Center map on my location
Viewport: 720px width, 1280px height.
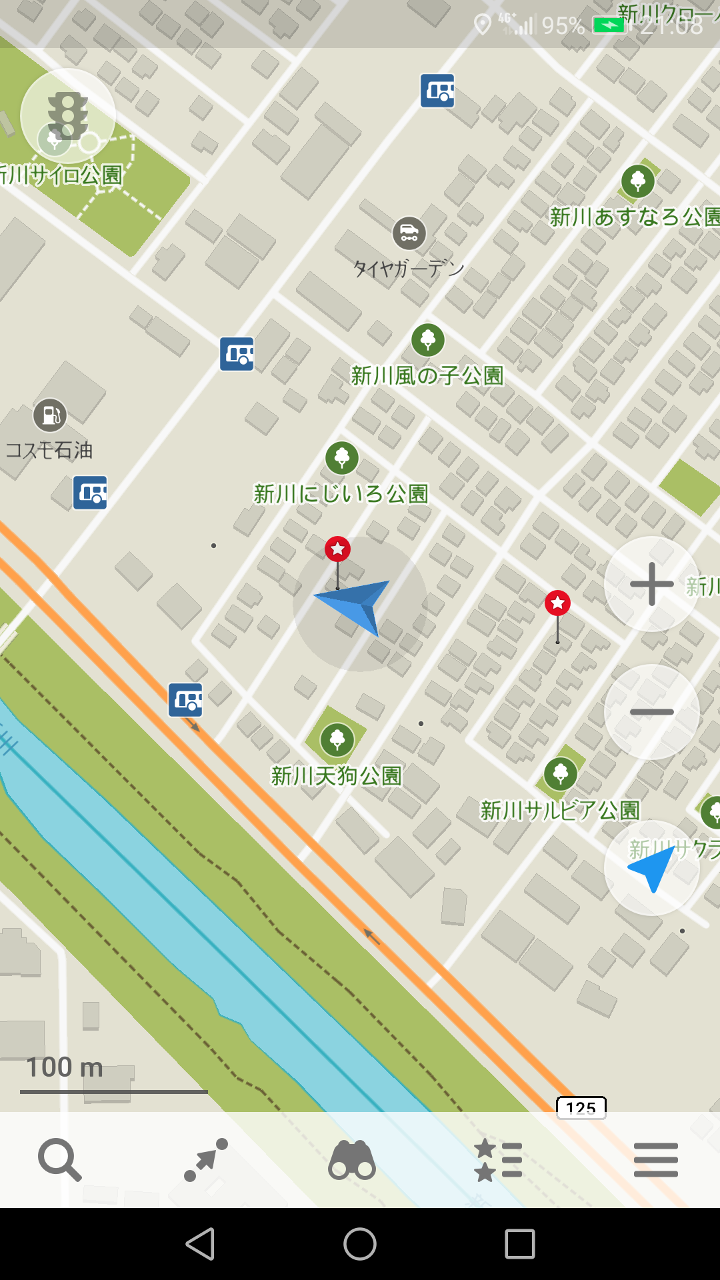pyautogui.click(x=652, y=868)
